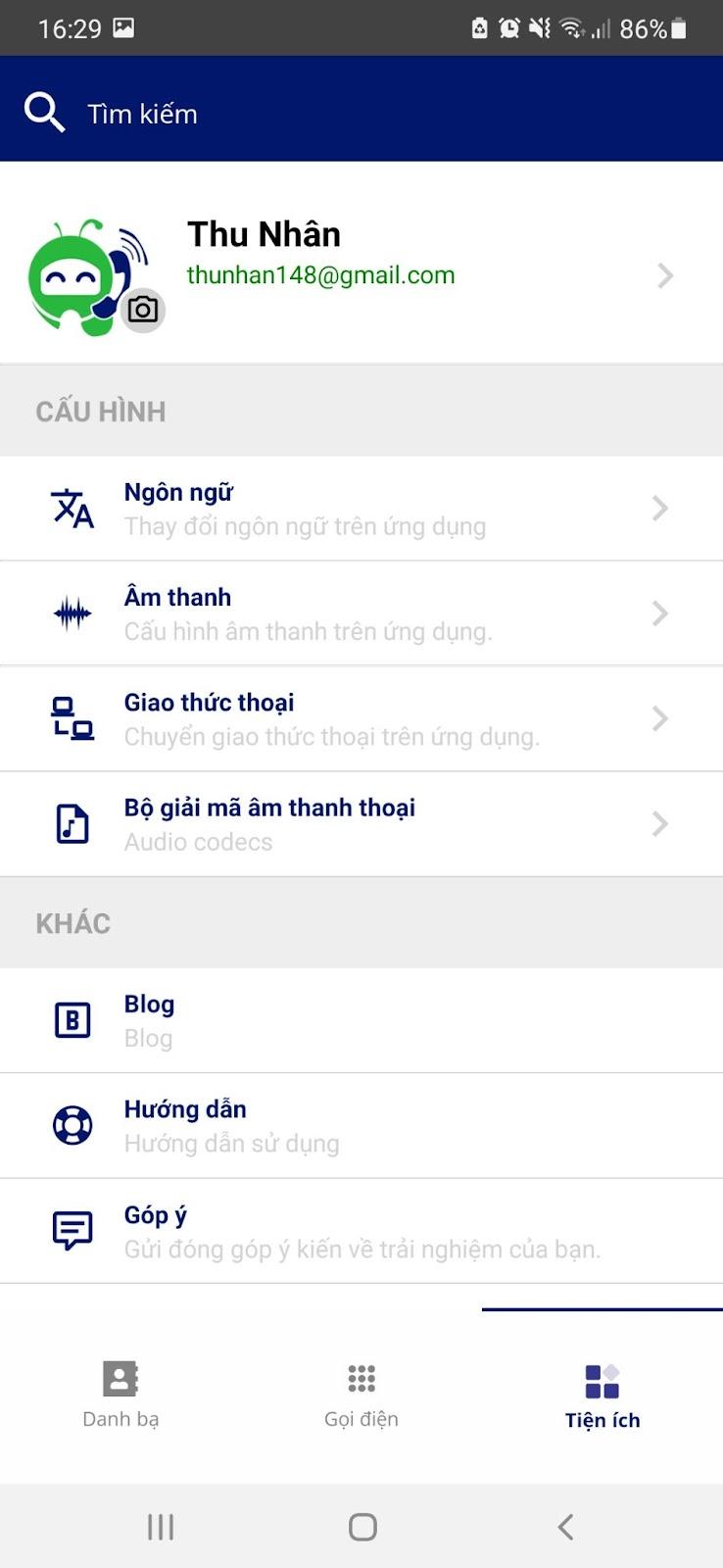
Task: Open Bộ giải mã âm thanh thoại
Action: [x=361, y=824]
